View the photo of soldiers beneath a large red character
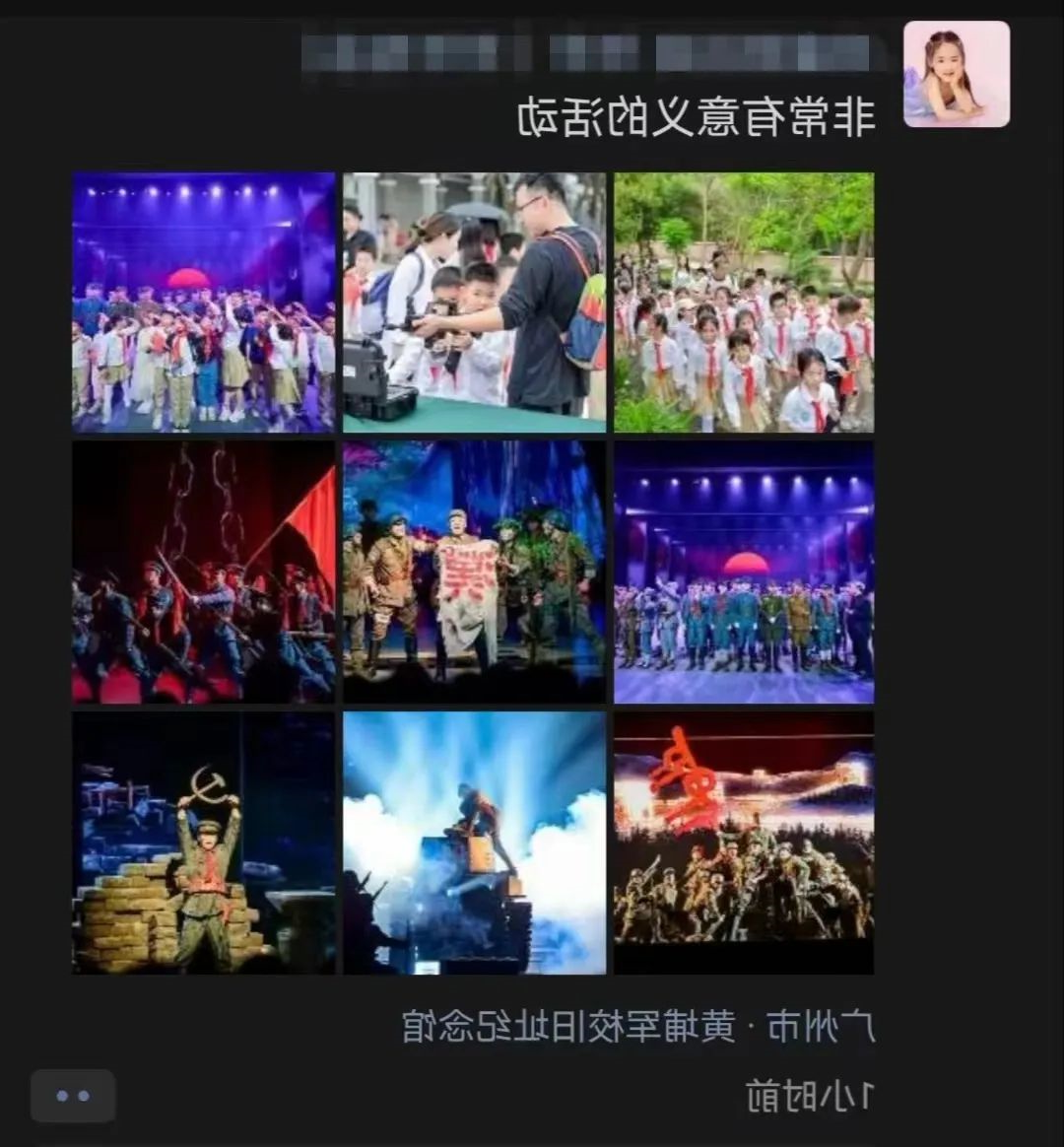 pyautogui.click(x=744, y=843)
